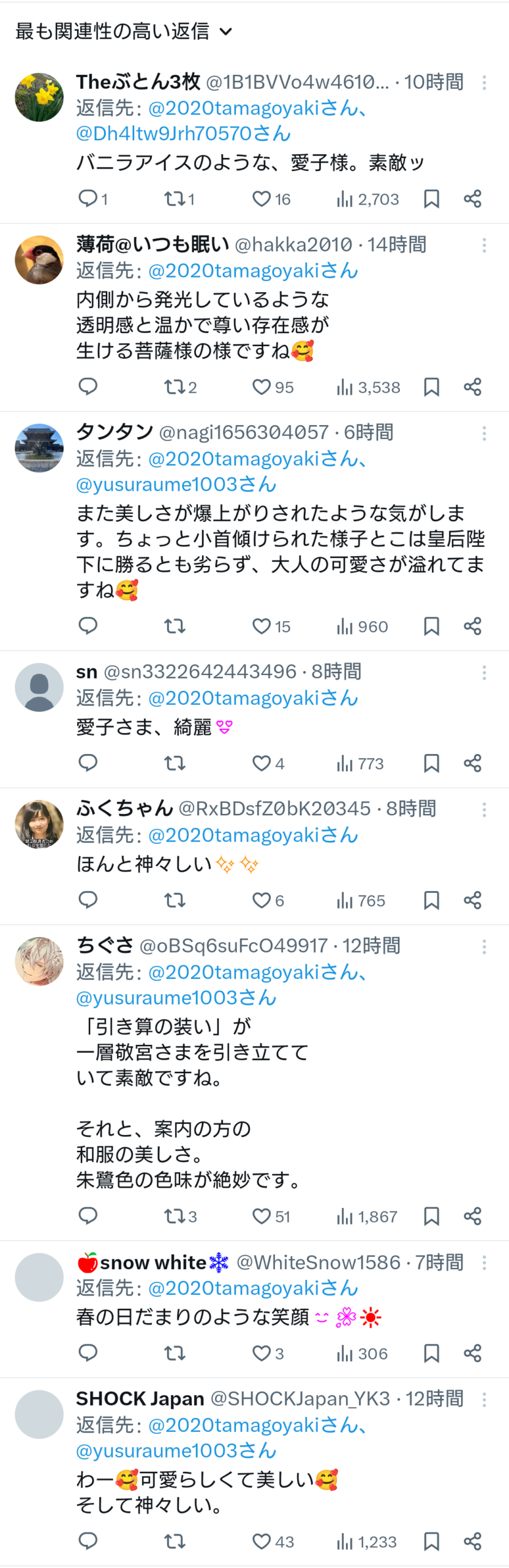
Task: Repost snow white's reply
Action: pos(175,1353)
